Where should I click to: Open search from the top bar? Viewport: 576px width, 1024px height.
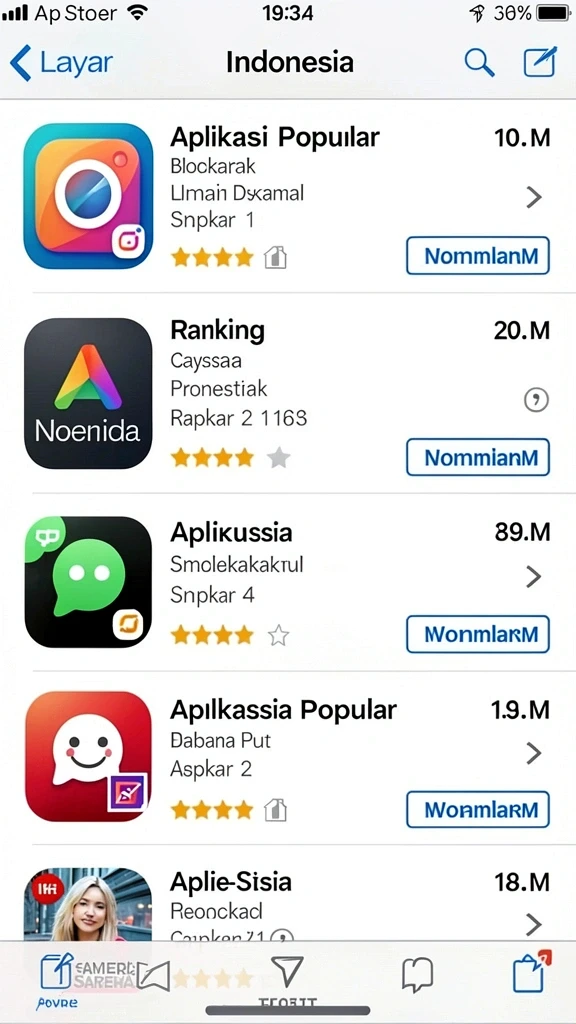[x=479, y=63]
